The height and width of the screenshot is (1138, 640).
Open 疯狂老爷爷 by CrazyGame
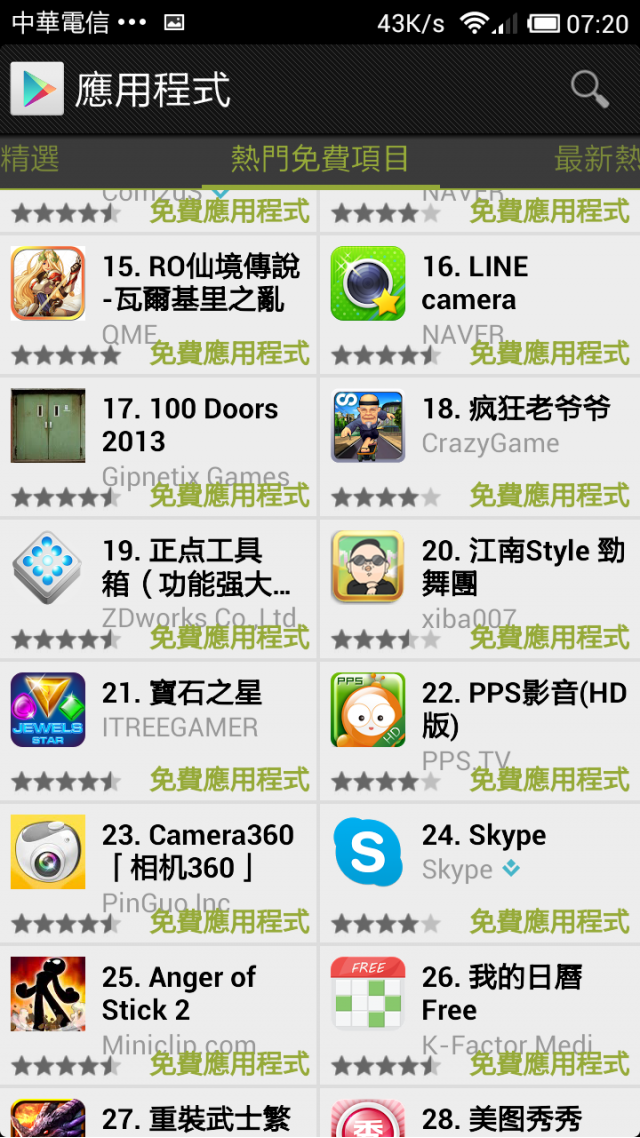pos(480,445)
